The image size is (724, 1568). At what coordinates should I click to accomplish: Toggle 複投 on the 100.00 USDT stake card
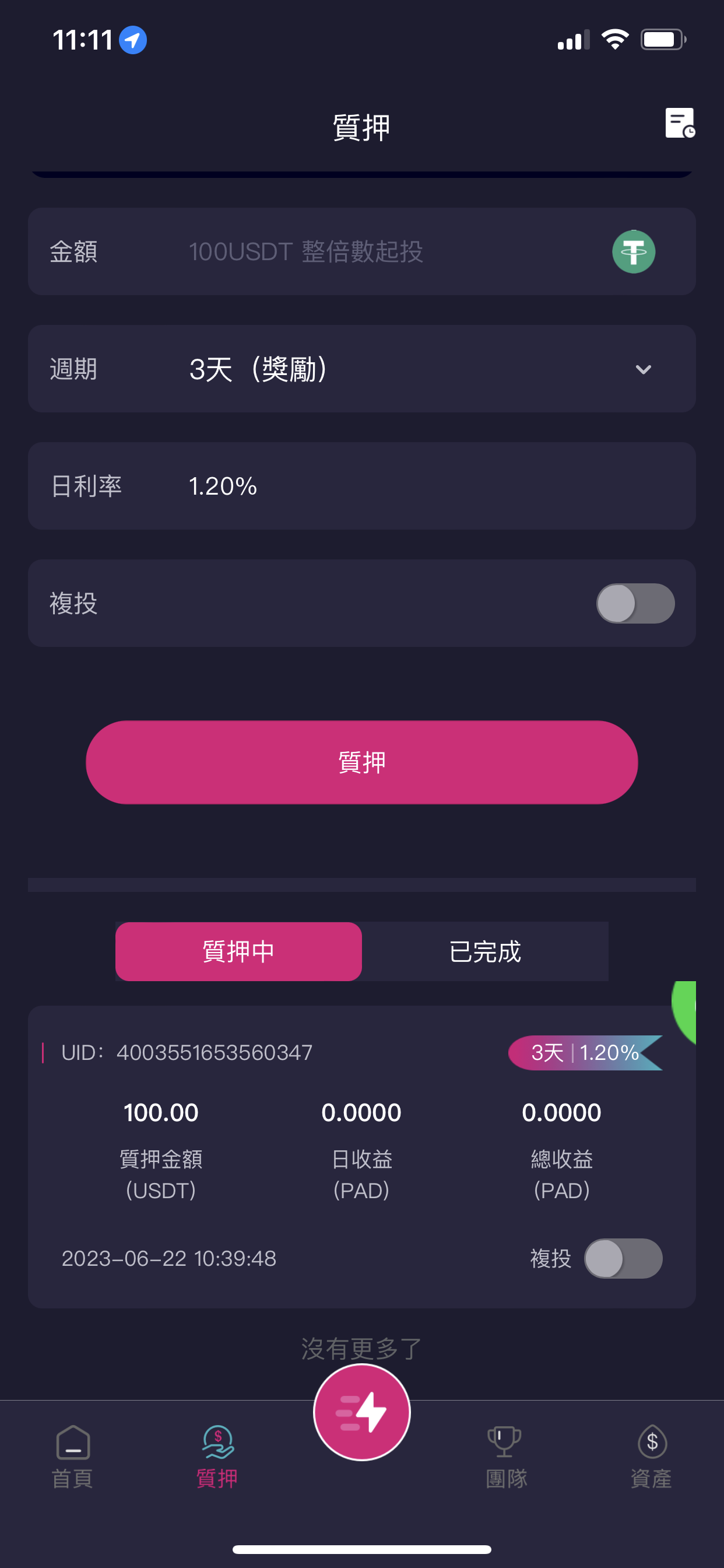623,1258
